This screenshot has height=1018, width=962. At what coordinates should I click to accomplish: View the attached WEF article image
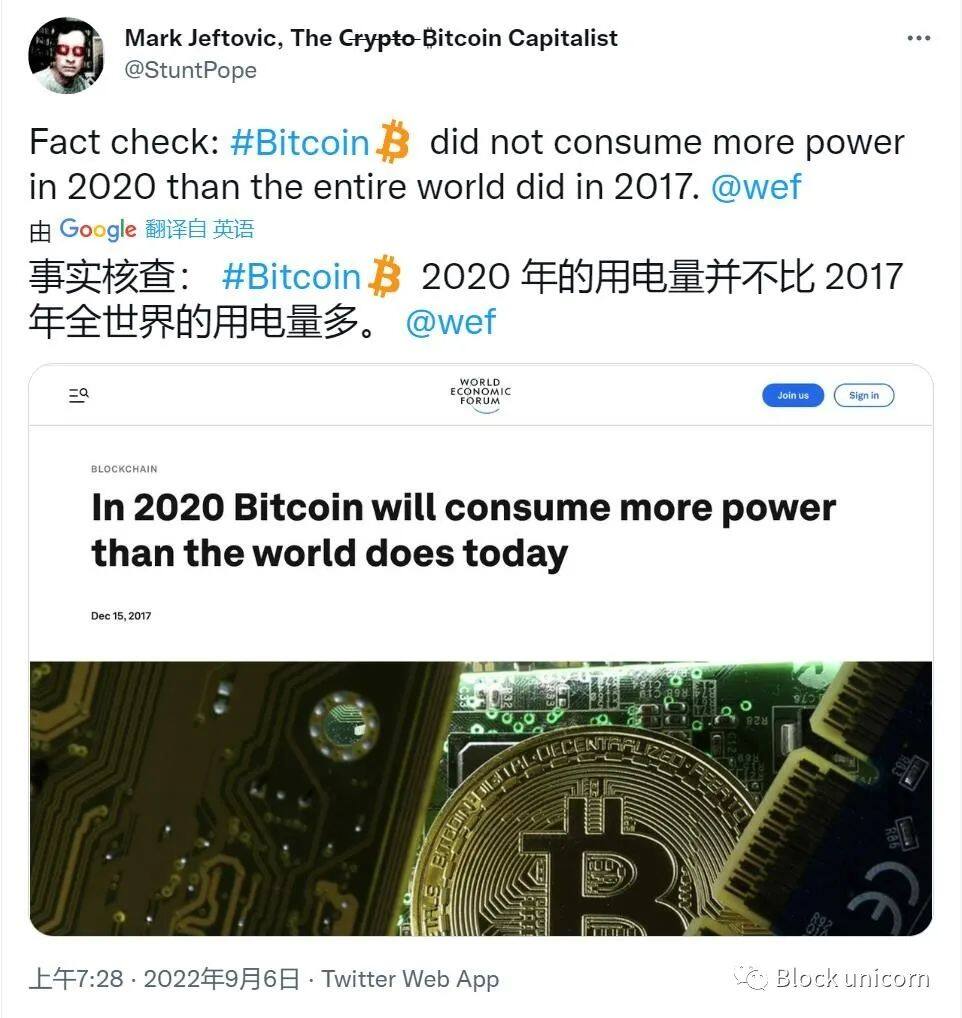coord(480,650)
